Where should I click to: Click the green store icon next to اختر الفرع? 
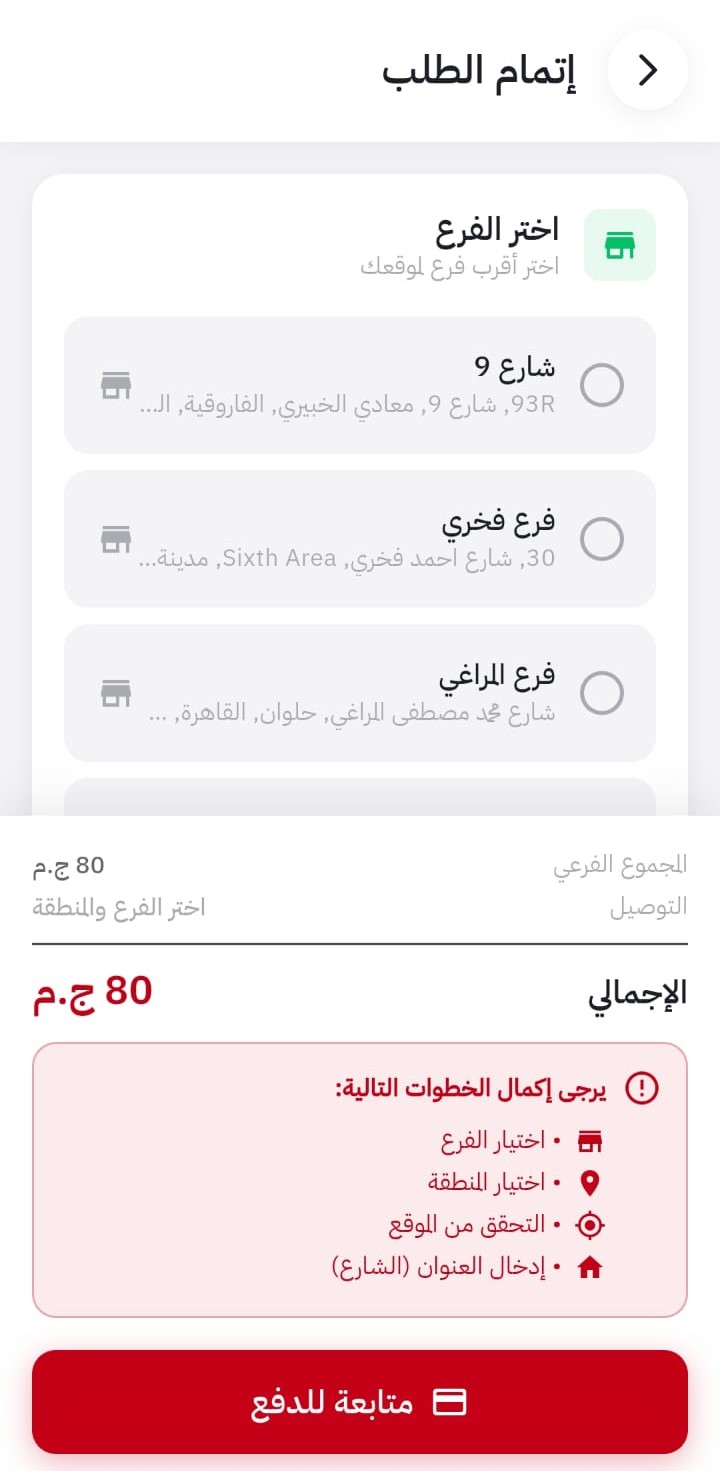[618, 245]
